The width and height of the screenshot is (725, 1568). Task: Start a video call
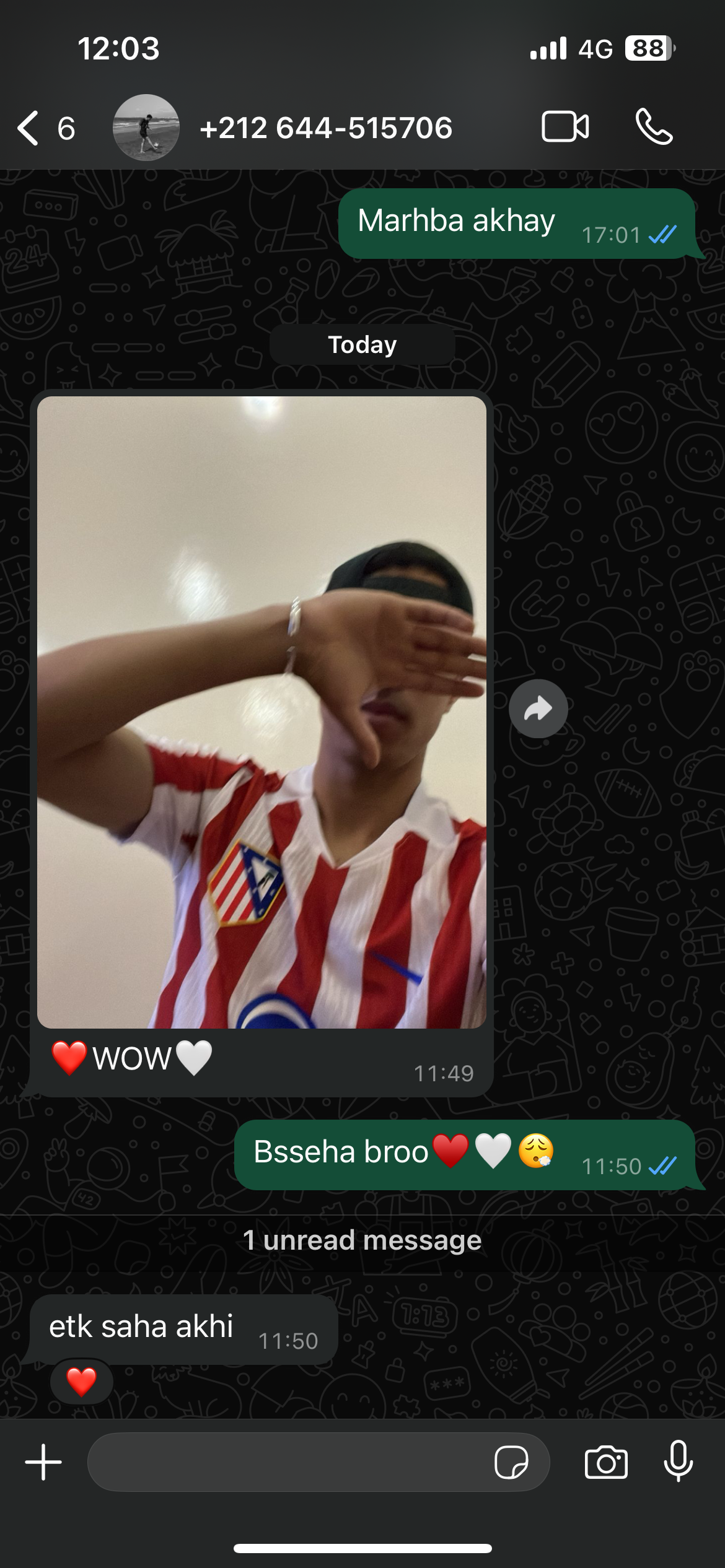pyautogui.click(x=565, y=127)
